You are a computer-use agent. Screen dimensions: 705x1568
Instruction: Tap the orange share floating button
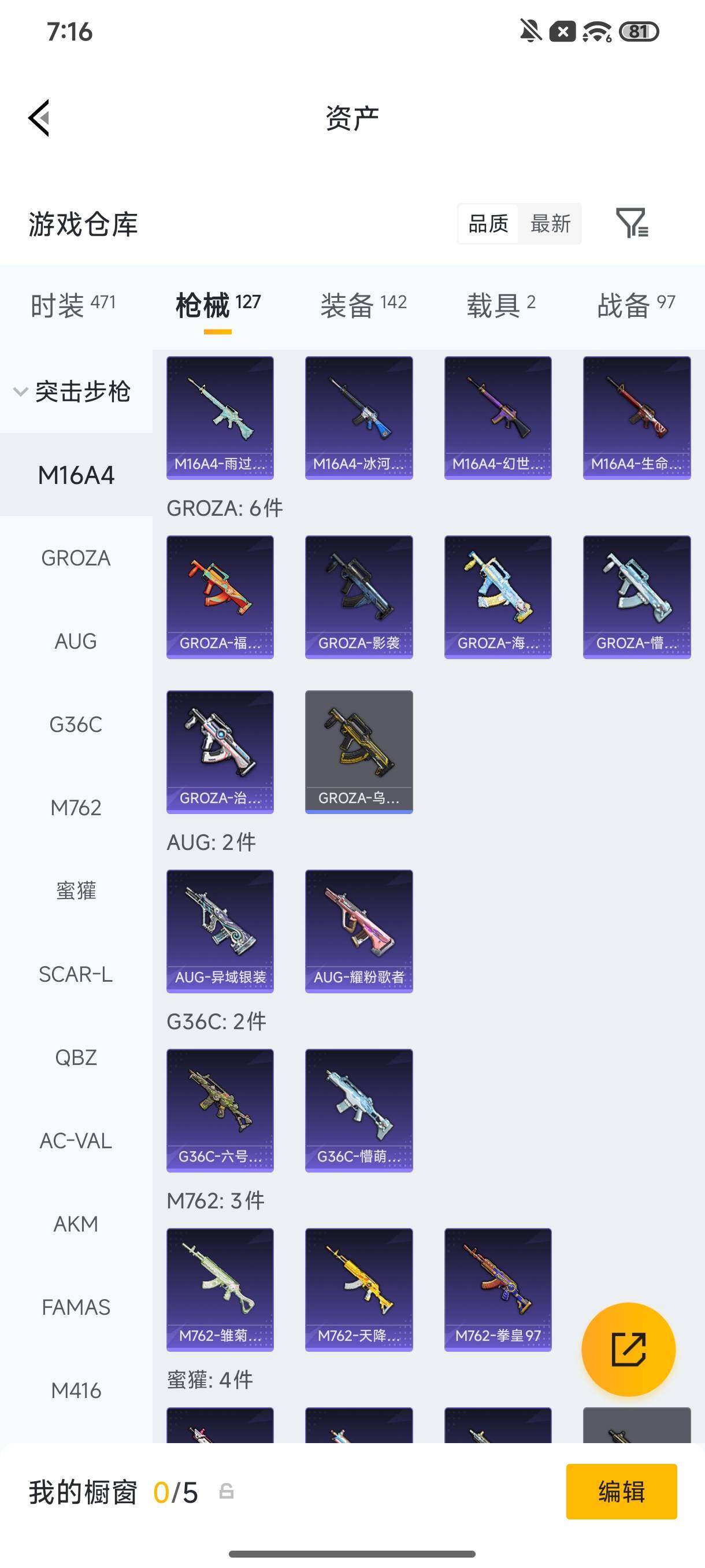(x=628, y=1349)
